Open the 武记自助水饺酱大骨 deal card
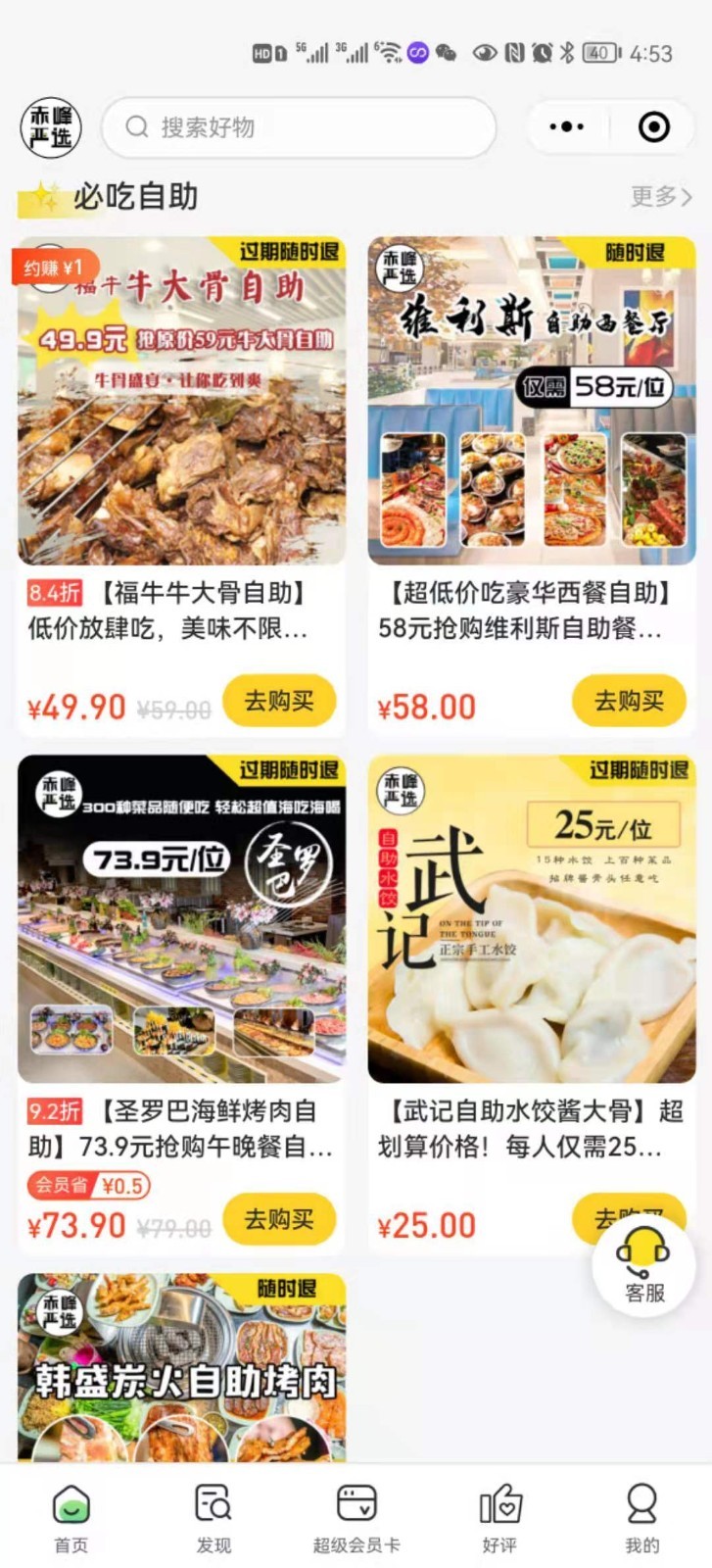 [532, 919]
